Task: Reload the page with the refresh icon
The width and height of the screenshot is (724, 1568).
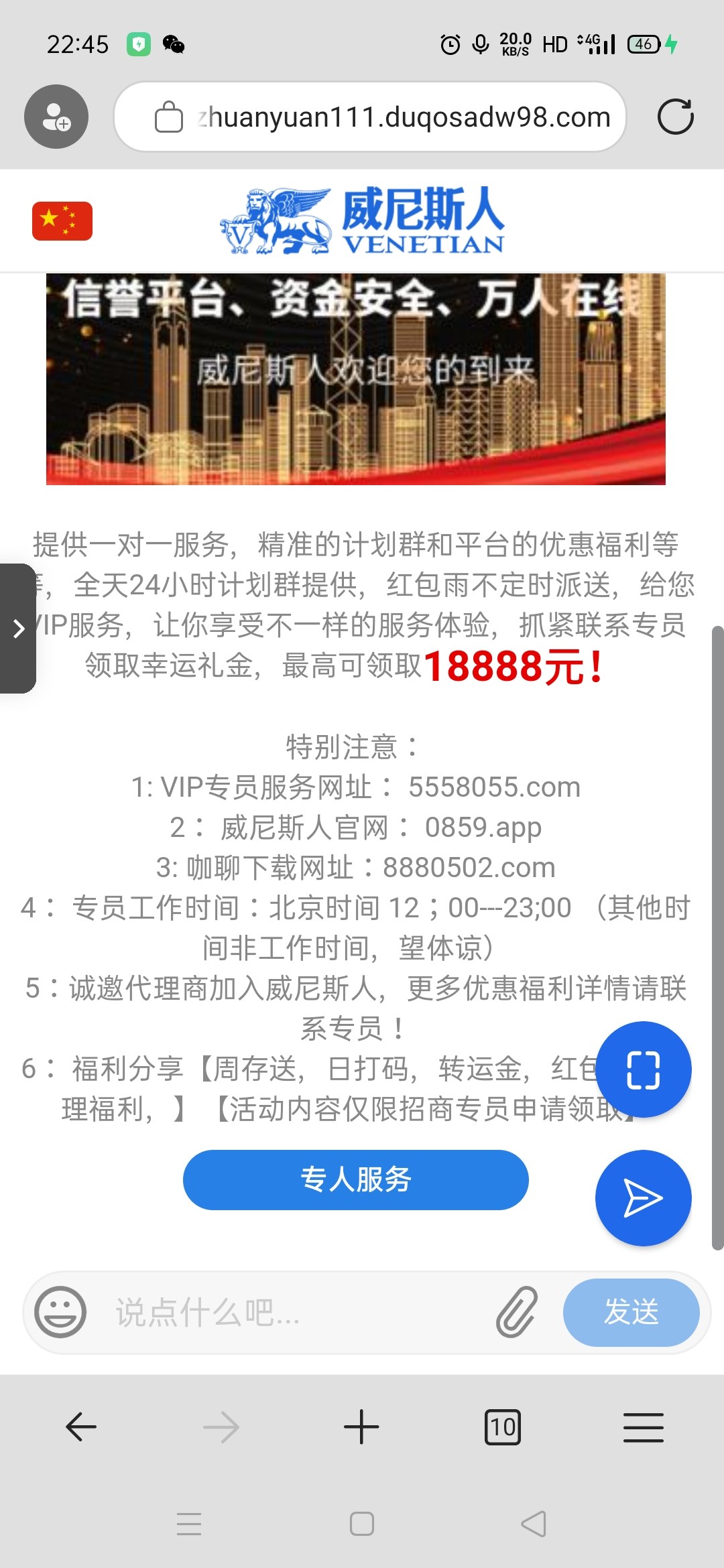Action: coord(675,117)
